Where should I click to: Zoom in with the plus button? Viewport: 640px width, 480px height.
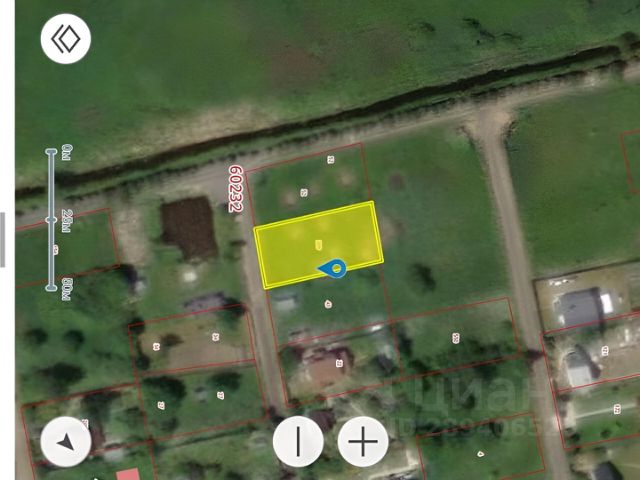(x=363, y=441)
